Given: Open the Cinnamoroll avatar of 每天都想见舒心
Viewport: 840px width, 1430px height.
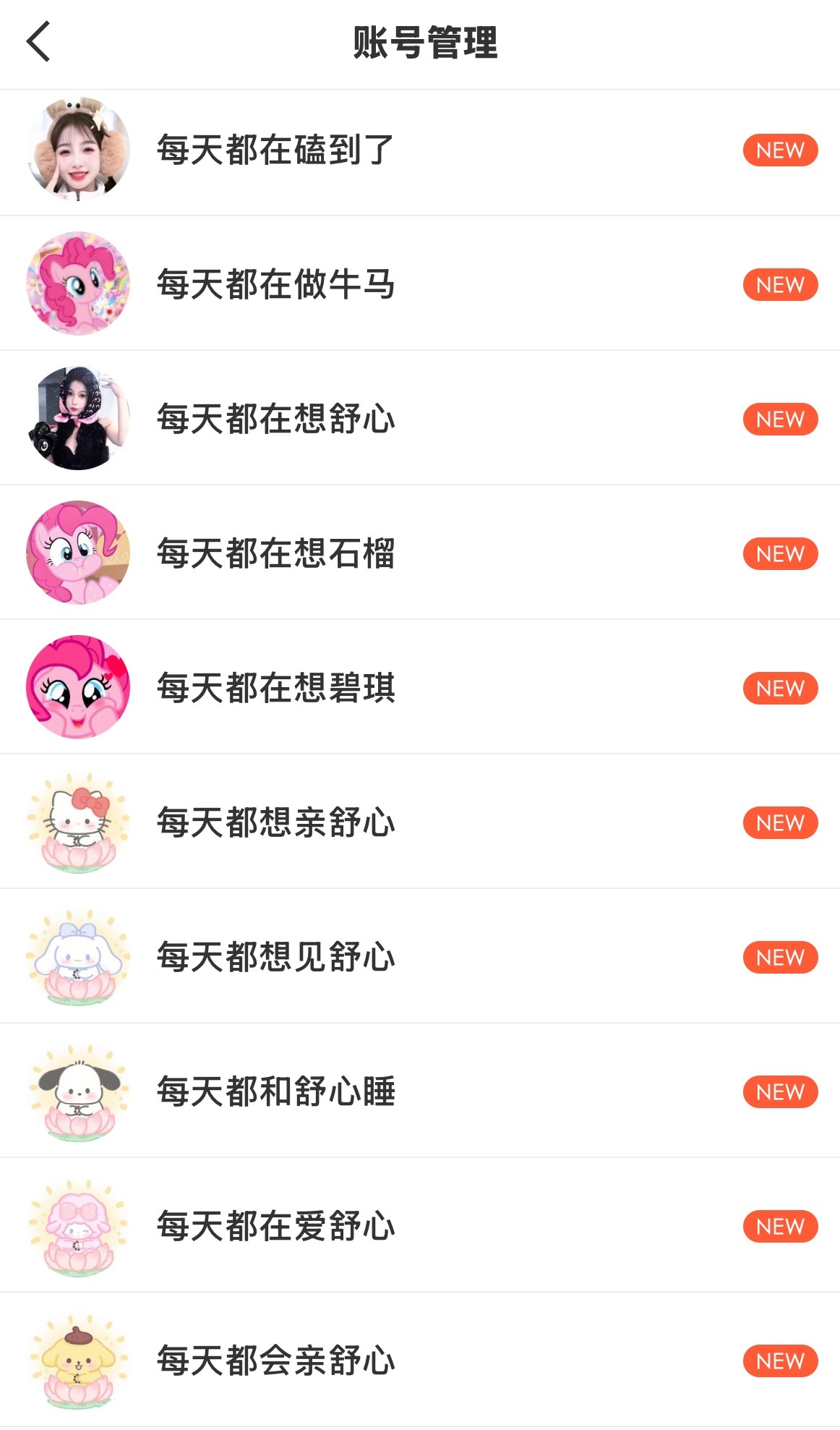Looking at the screenshot, I should point(77,957).
